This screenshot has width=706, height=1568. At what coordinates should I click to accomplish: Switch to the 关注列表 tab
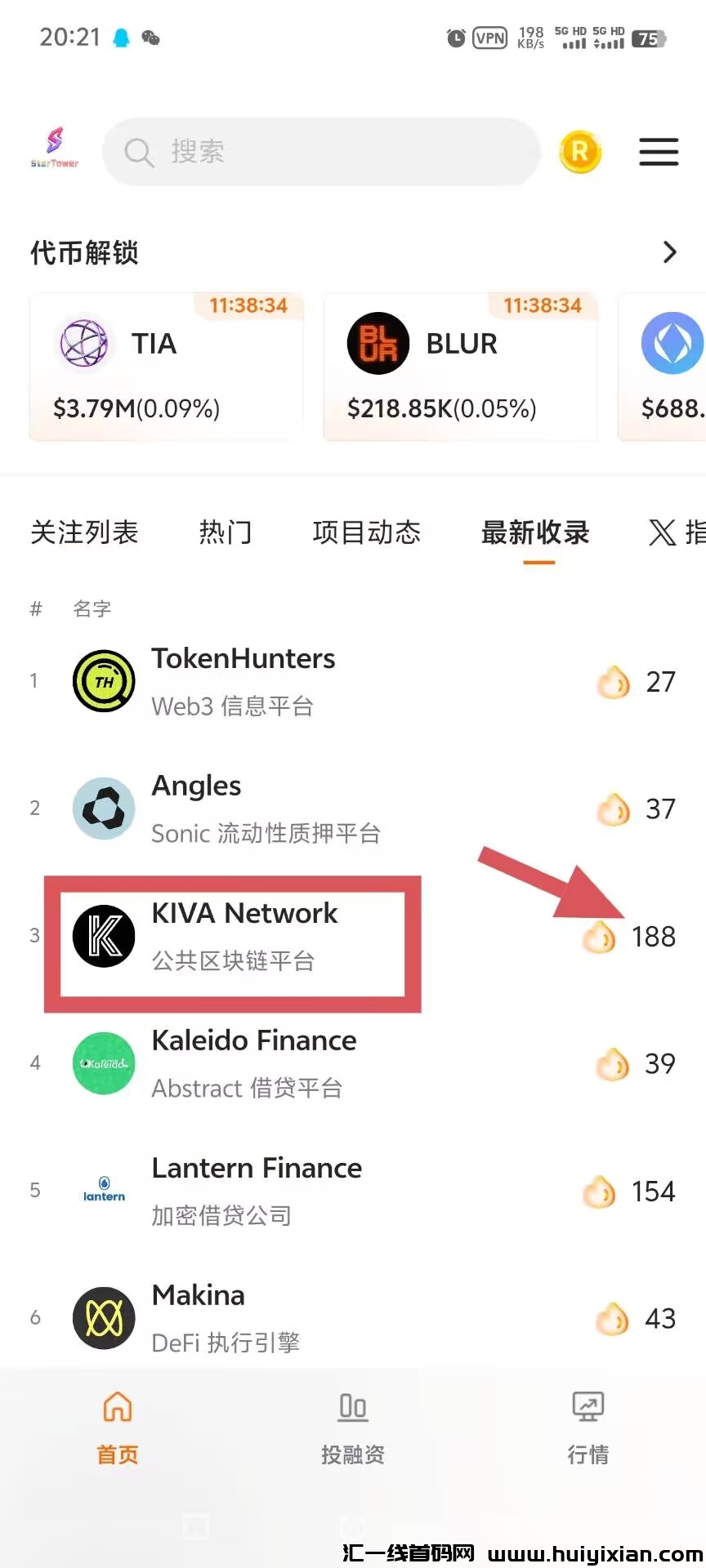[x=84, y=532]
